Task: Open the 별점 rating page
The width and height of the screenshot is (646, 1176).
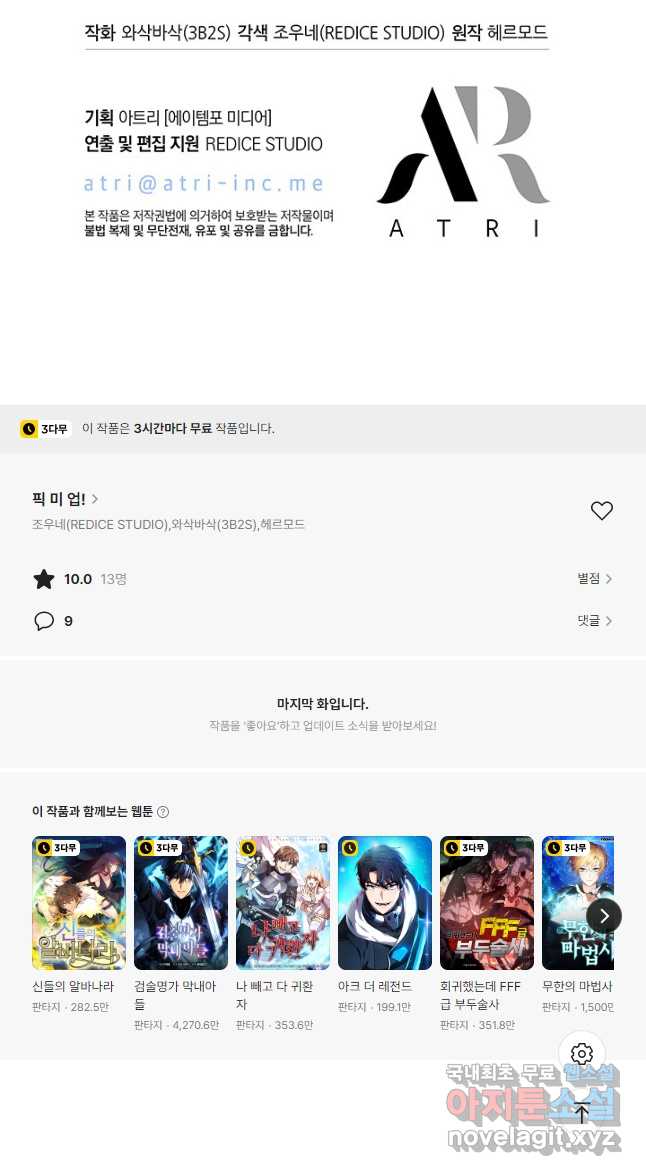Action: pos(594,579)
